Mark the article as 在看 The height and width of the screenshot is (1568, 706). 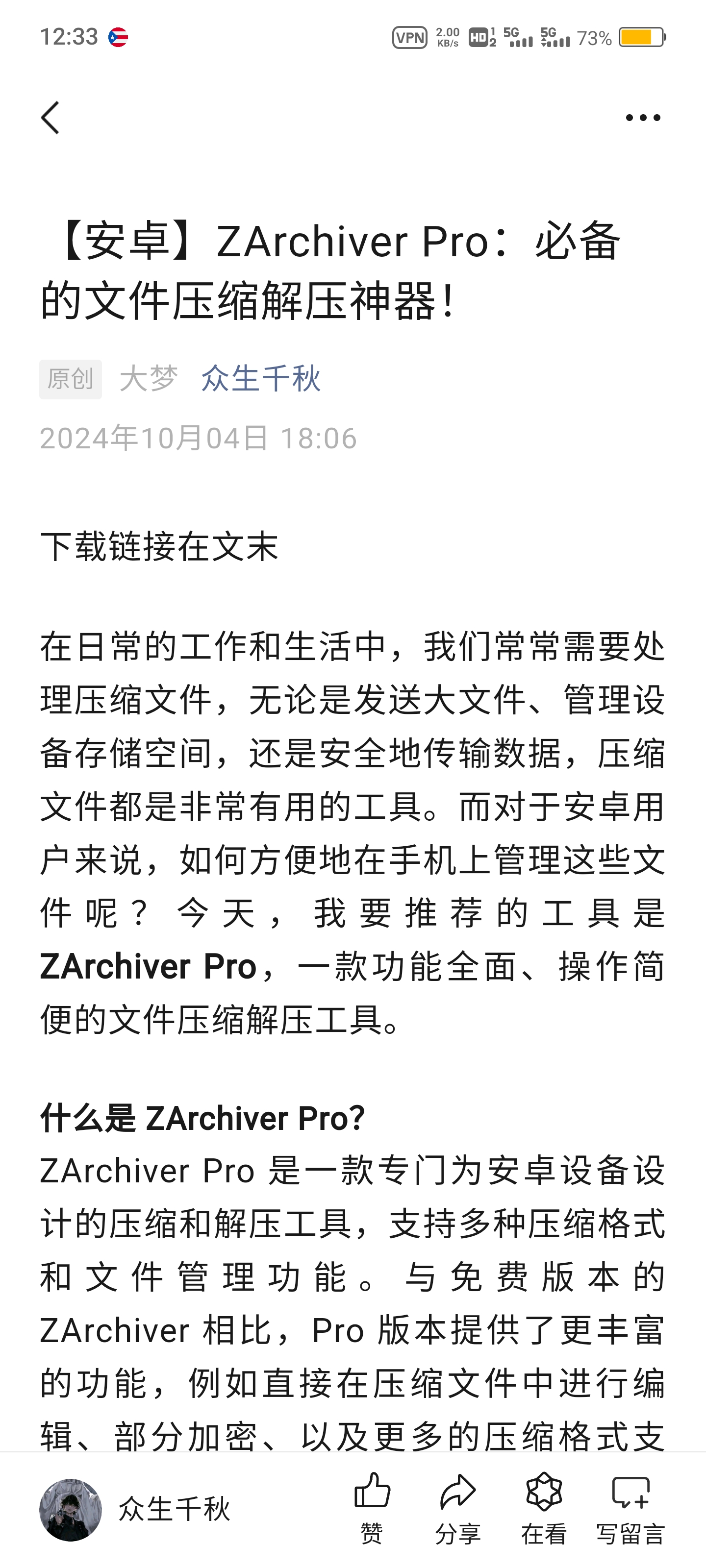click(543, 1508)
